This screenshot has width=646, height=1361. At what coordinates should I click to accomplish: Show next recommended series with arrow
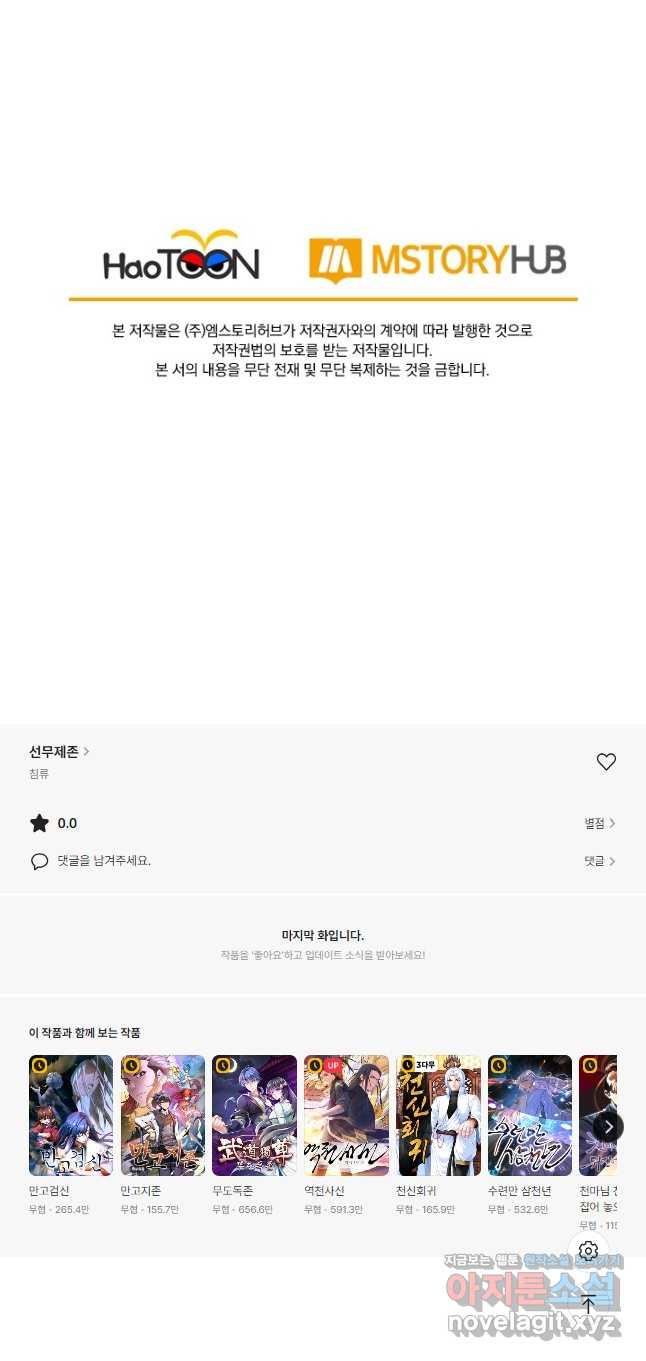tap(608, 1127)
